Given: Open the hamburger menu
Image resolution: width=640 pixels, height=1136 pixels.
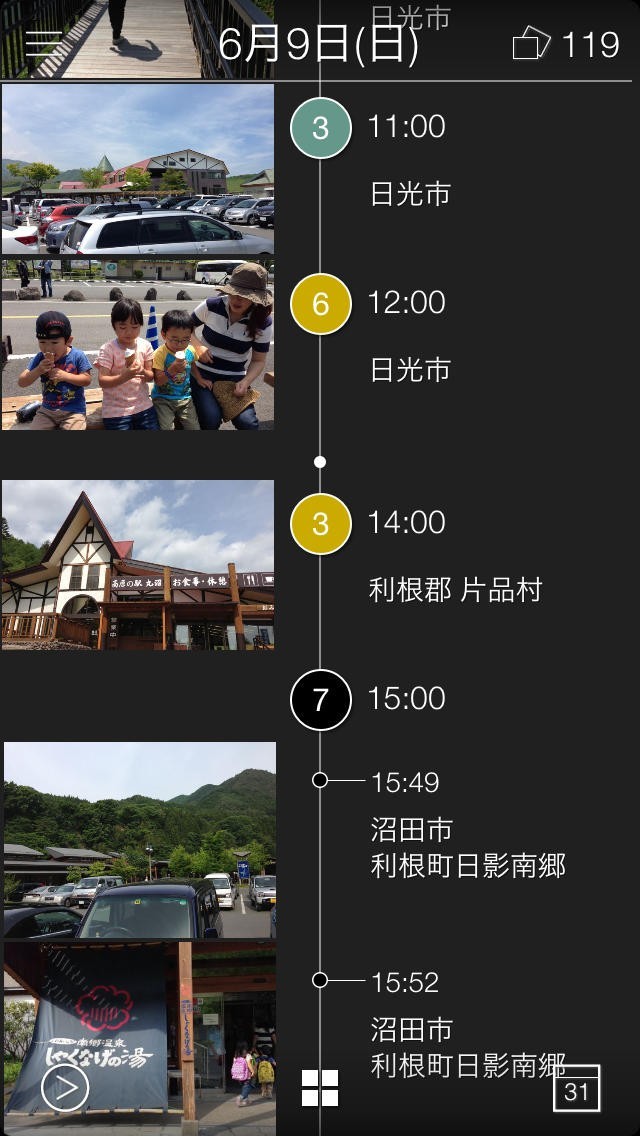Looking at the screenshot, I should coord(43,45).
